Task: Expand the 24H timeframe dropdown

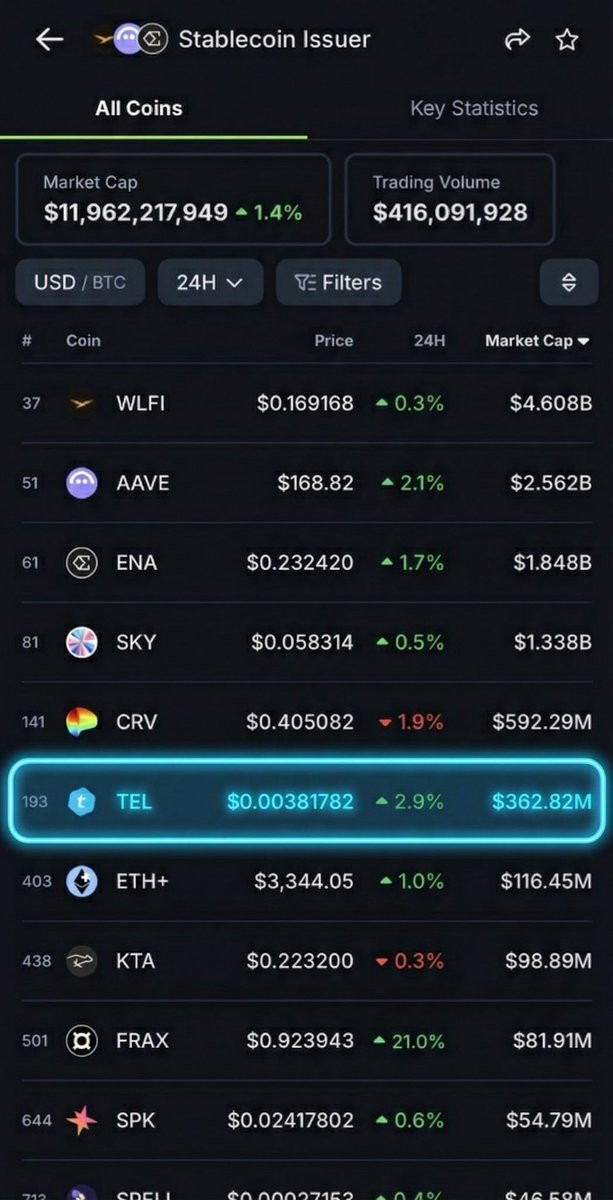Action: click(210, 282)
